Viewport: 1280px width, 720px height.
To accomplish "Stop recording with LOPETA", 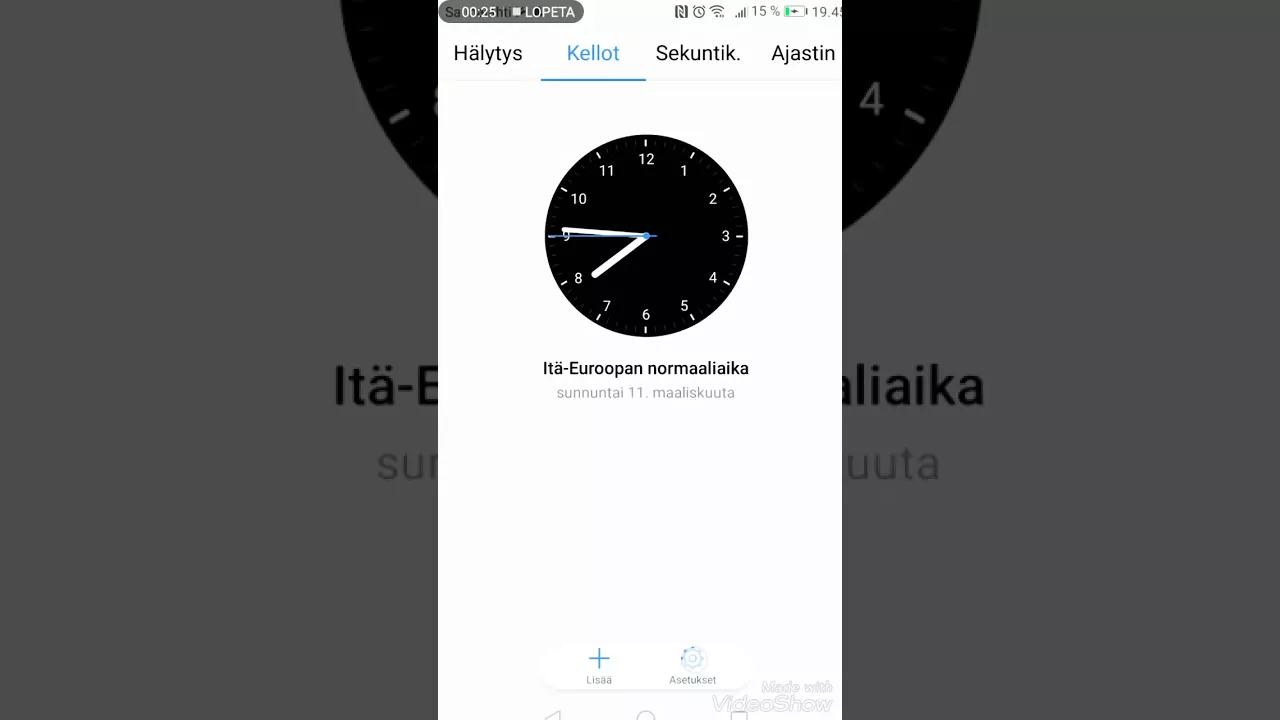I will 545,12.
